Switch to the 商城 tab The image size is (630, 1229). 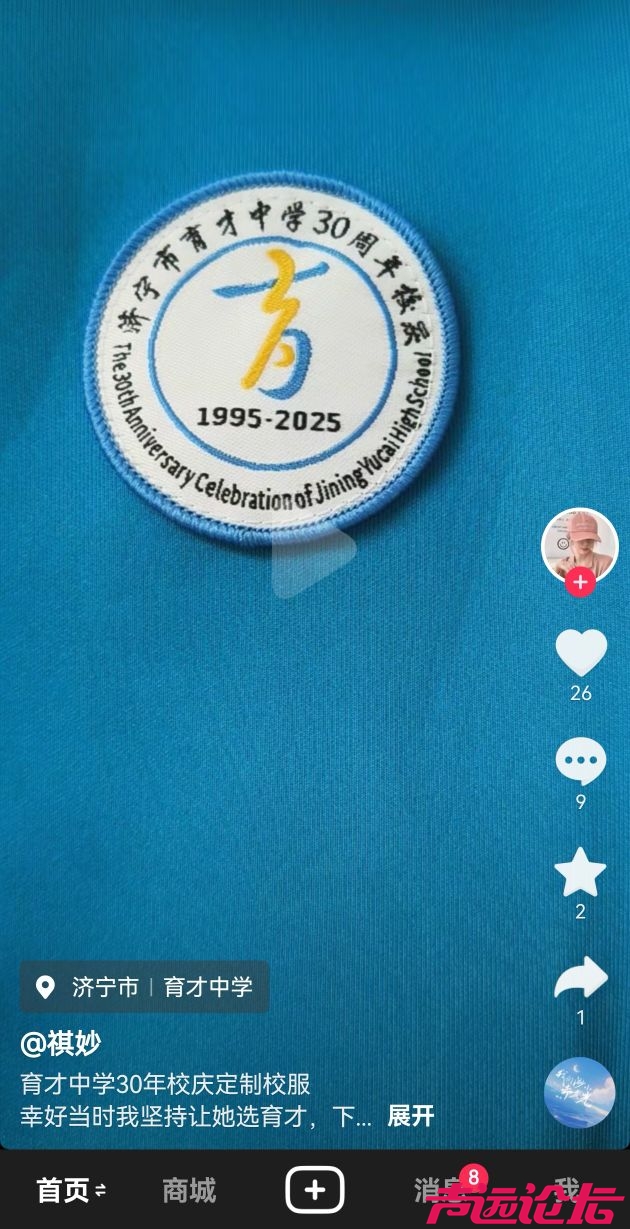(x=189, y=1190)
